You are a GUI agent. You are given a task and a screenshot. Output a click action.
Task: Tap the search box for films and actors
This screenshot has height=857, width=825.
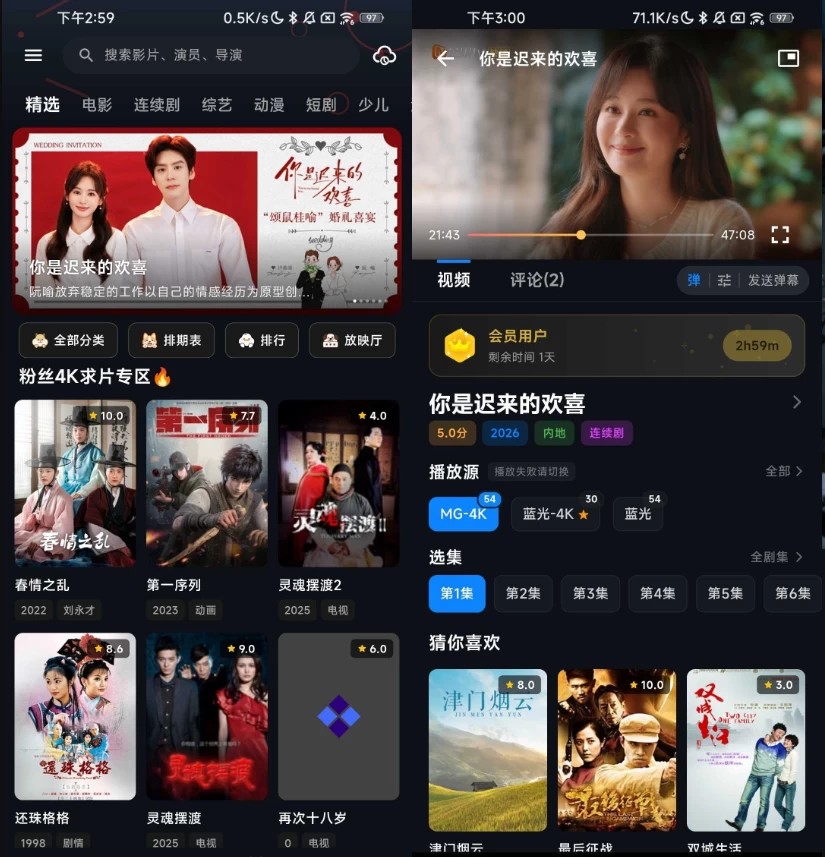tap(210, 55)
